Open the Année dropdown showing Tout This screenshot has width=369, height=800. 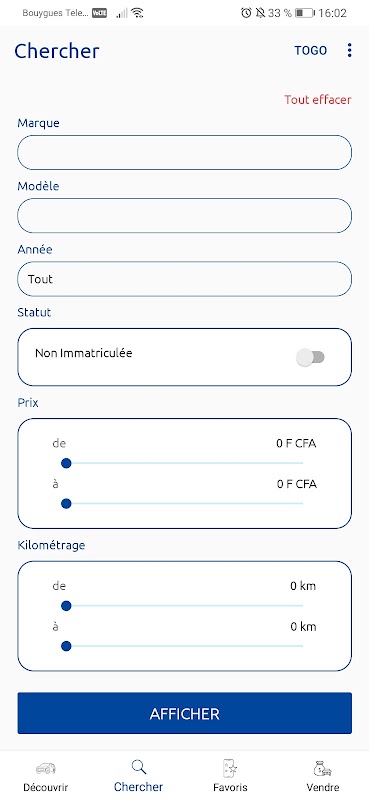tap(184, 279)
